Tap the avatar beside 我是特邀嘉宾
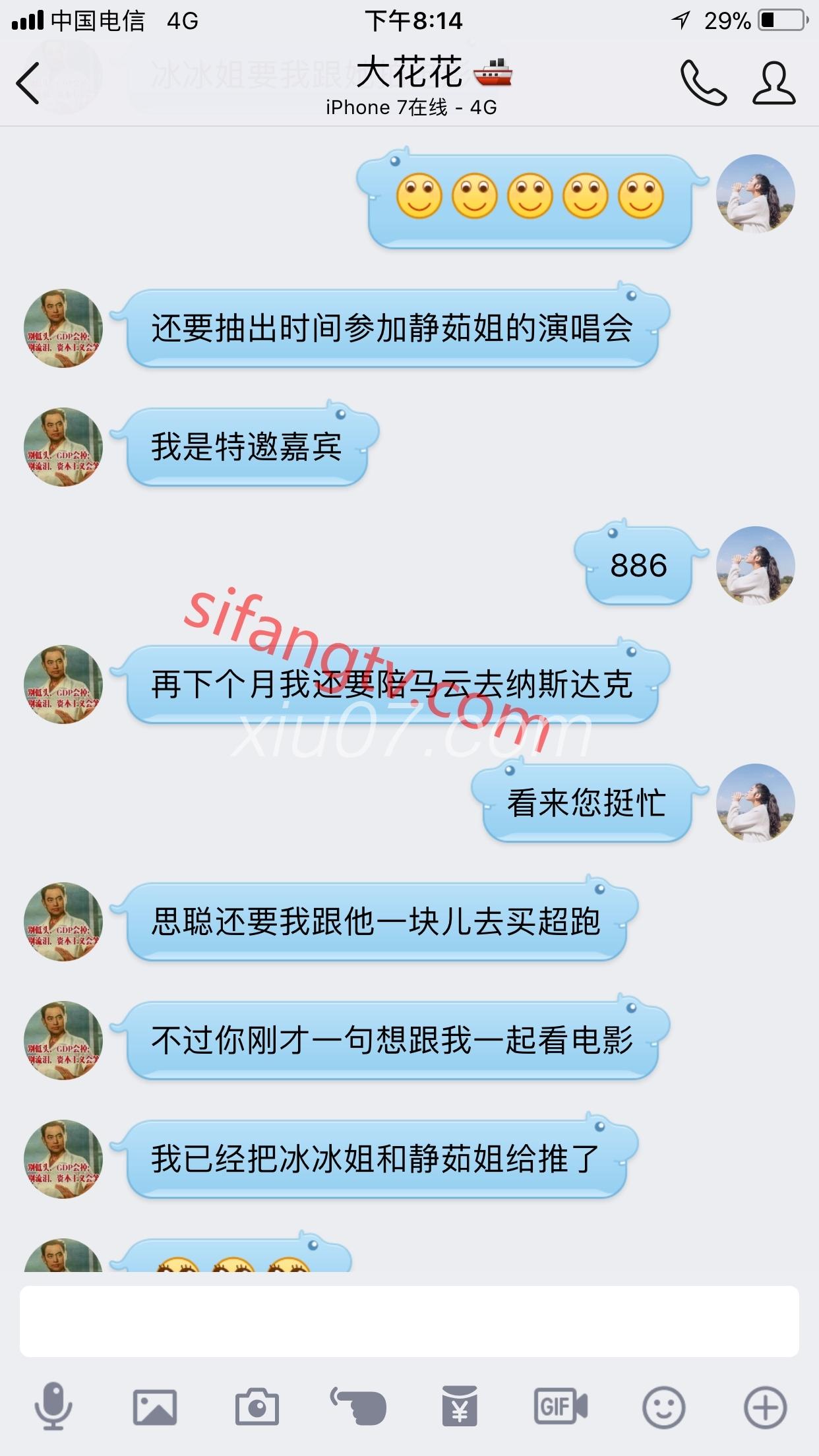819x1456 pixels. pos(63,447)
